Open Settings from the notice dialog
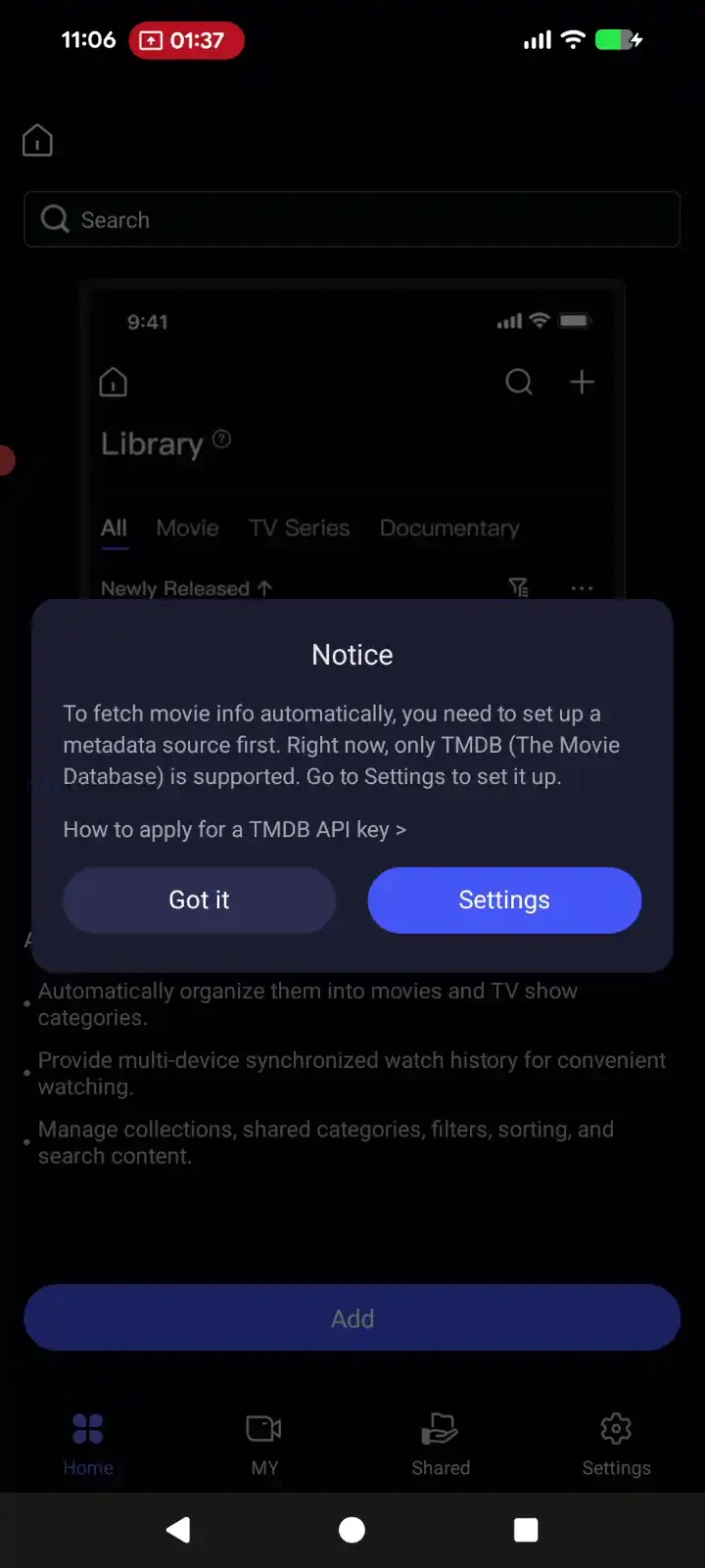Screen dimensions: 705x1568 coord(504,899)
